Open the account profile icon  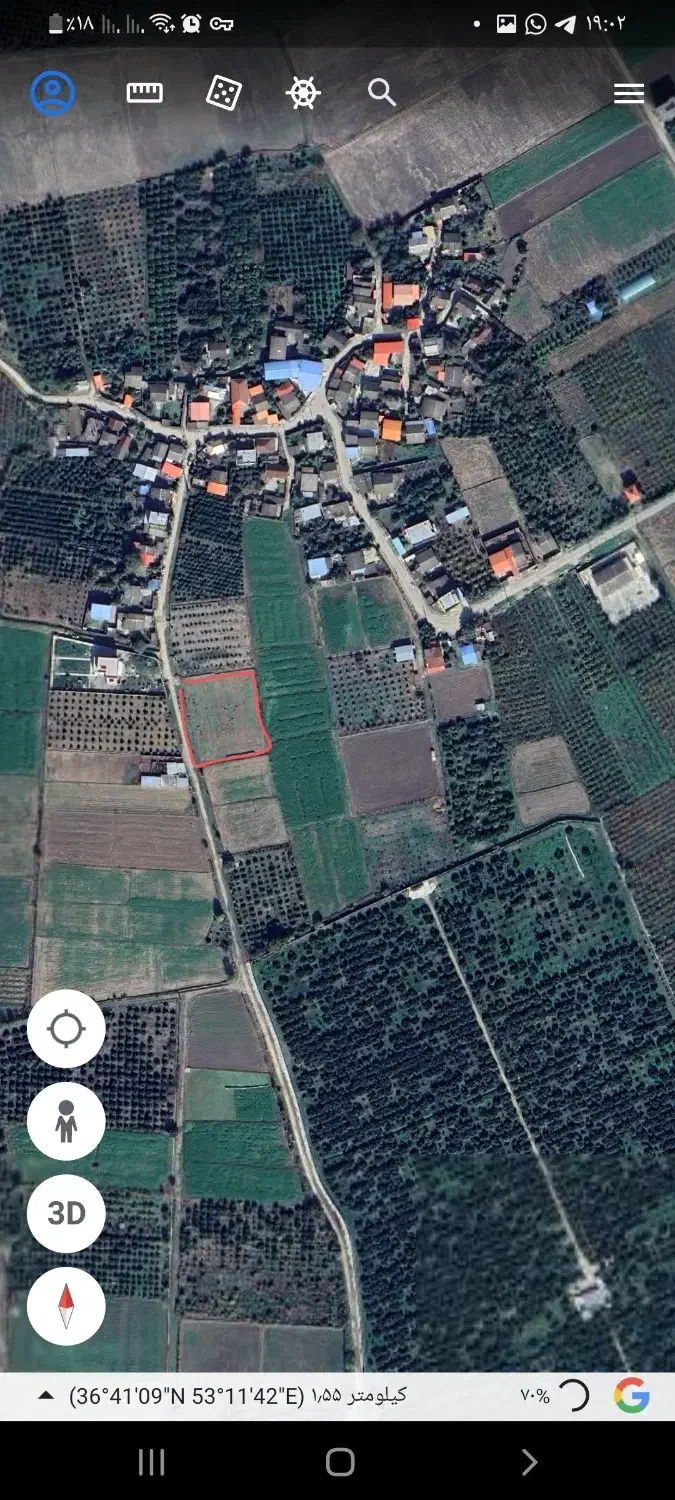pos(53,93)
